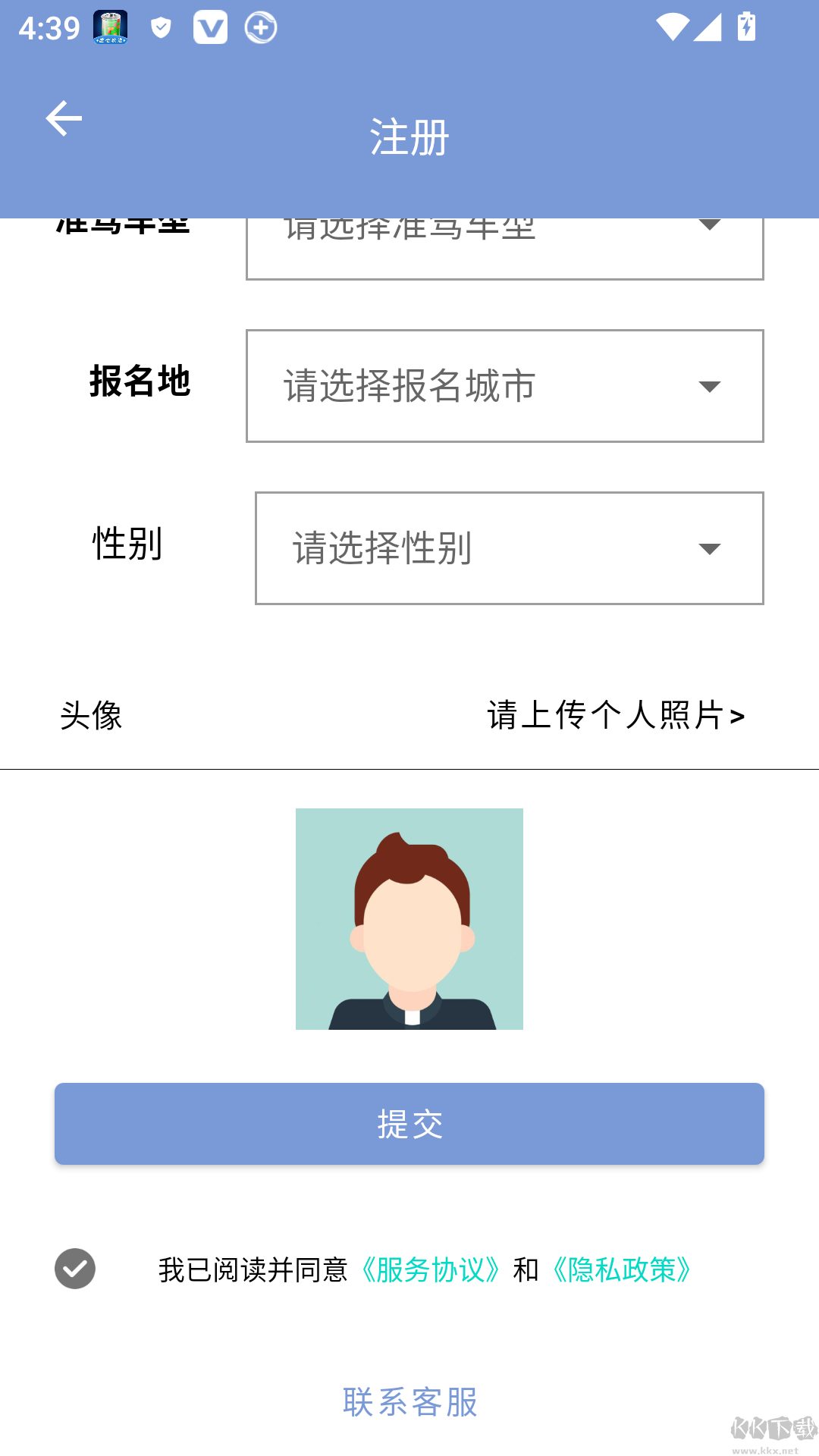Click the back arrow to leave registration

pos(64,118)
